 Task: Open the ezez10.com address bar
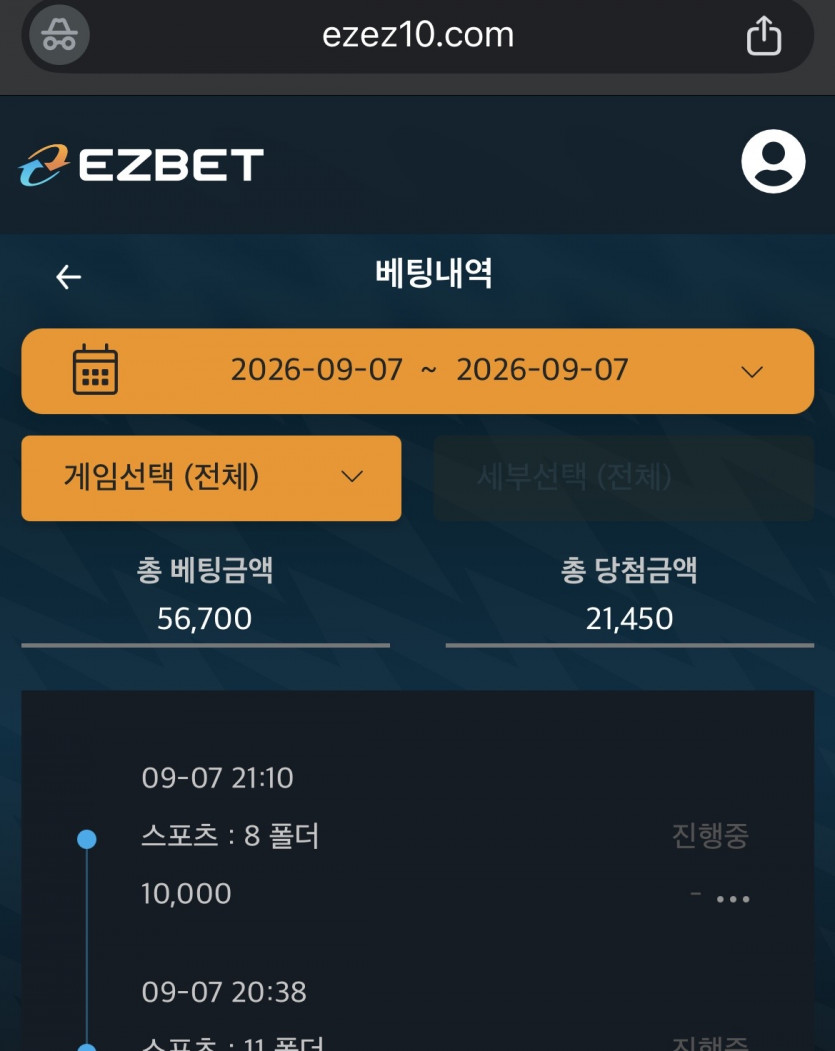[418, 36]
